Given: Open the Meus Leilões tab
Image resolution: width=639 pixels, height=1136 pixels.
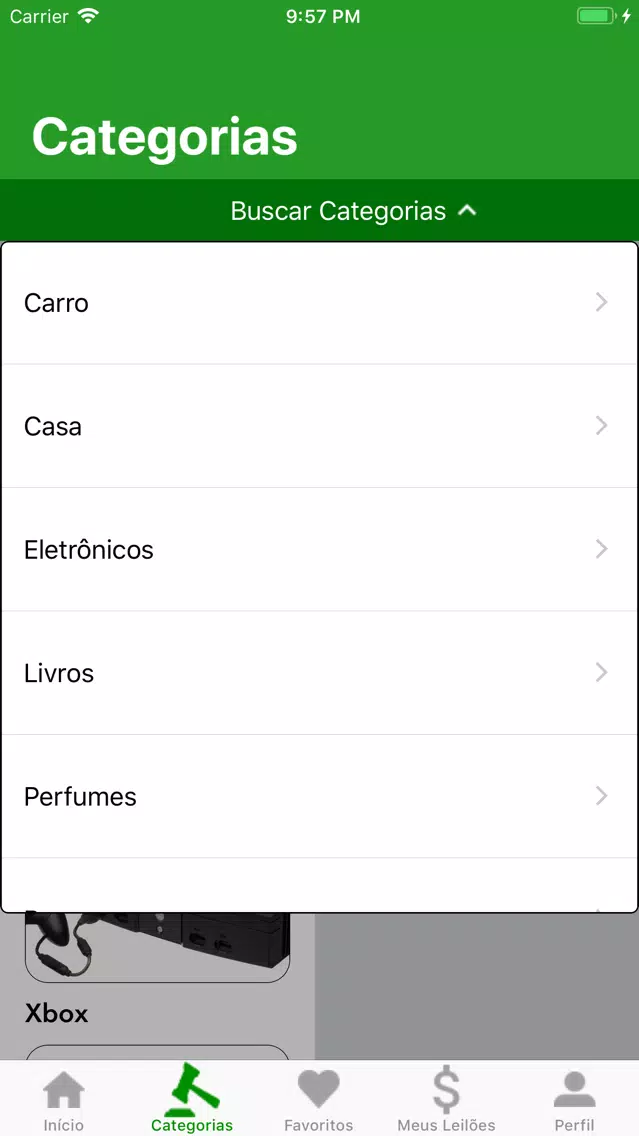Looking at the screenshot, I should click(x=446, y=1098).
